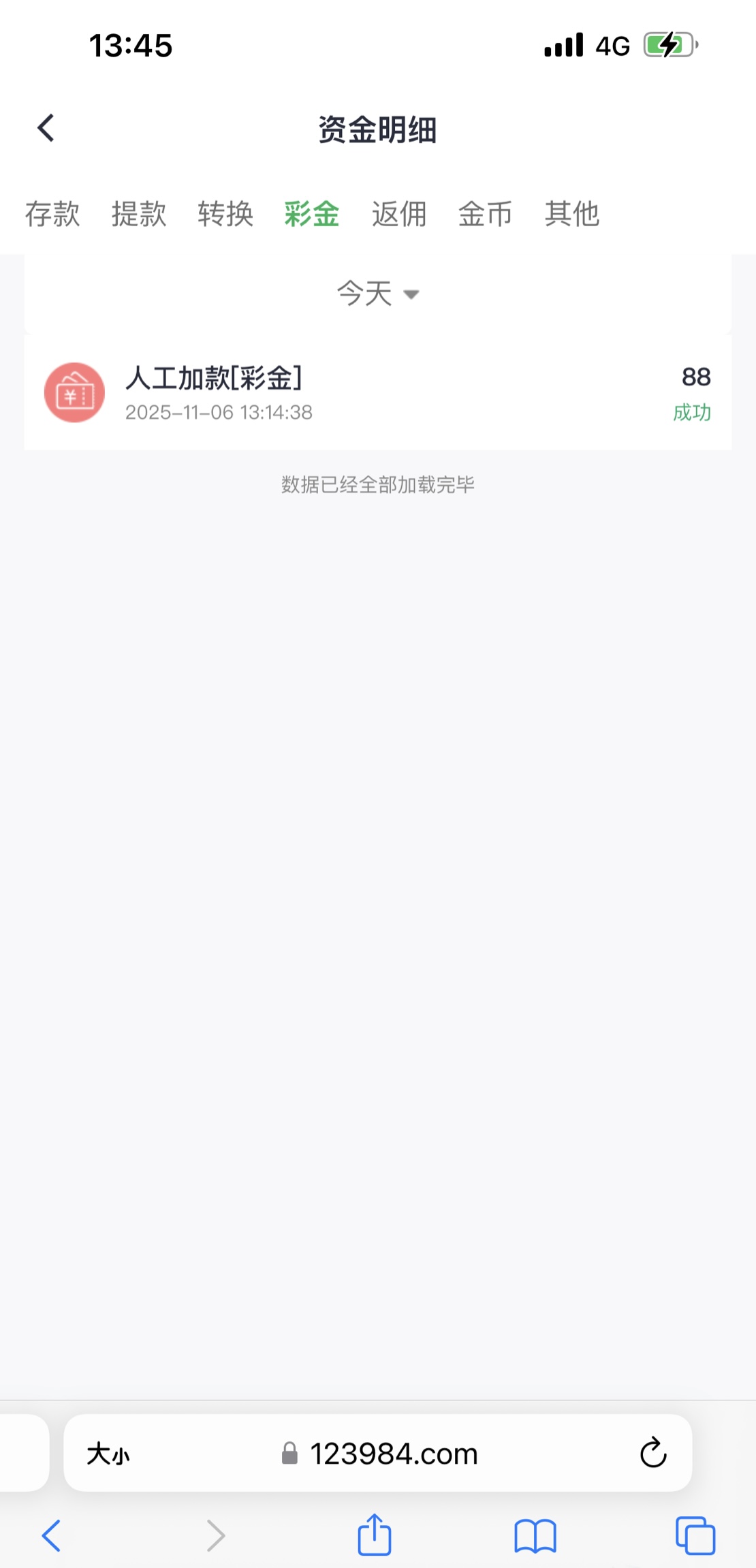This screenshot has height=1568, width=756.
Task: Share this page
Action: (375, 1535)
